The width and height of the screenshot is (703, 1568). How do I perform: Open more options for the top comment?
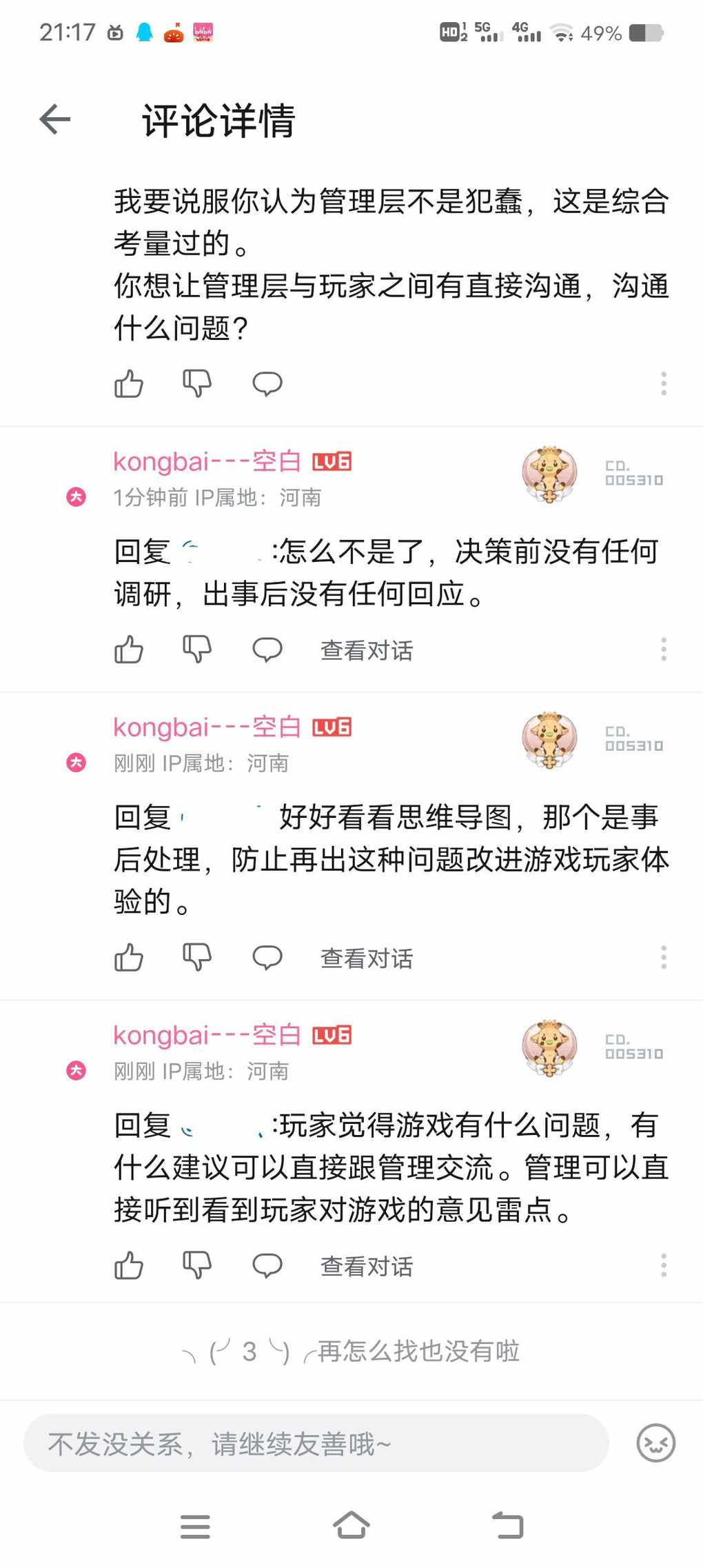coord(663,383)
